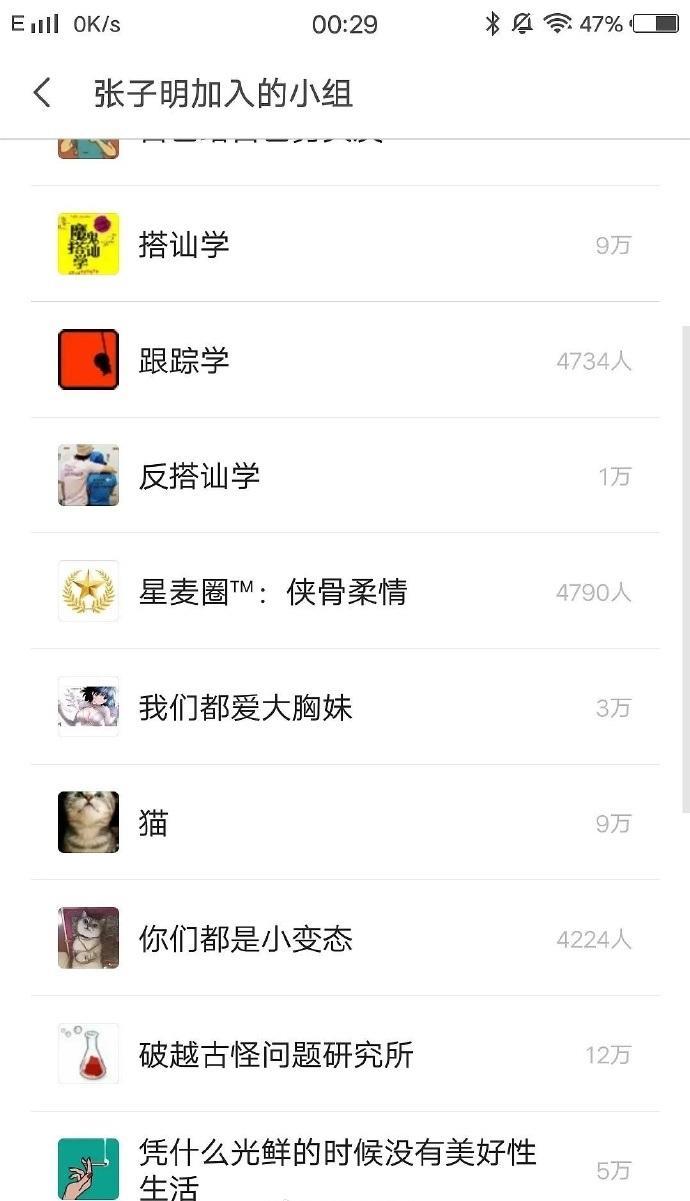Open the 搭讪学 group
Viewport: 690px width, 1201px height.
point(184,244)
